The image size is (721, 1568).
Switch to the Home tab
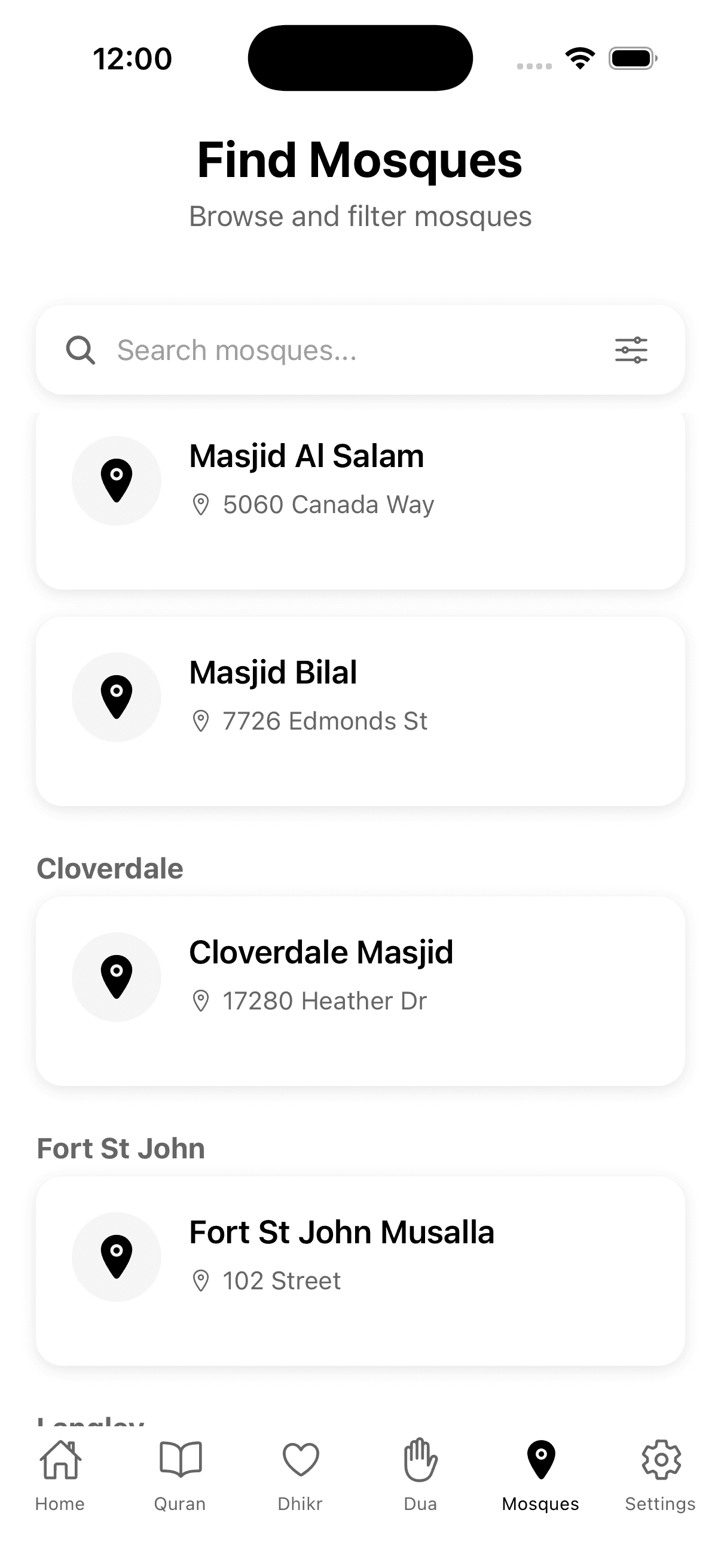60,1479
